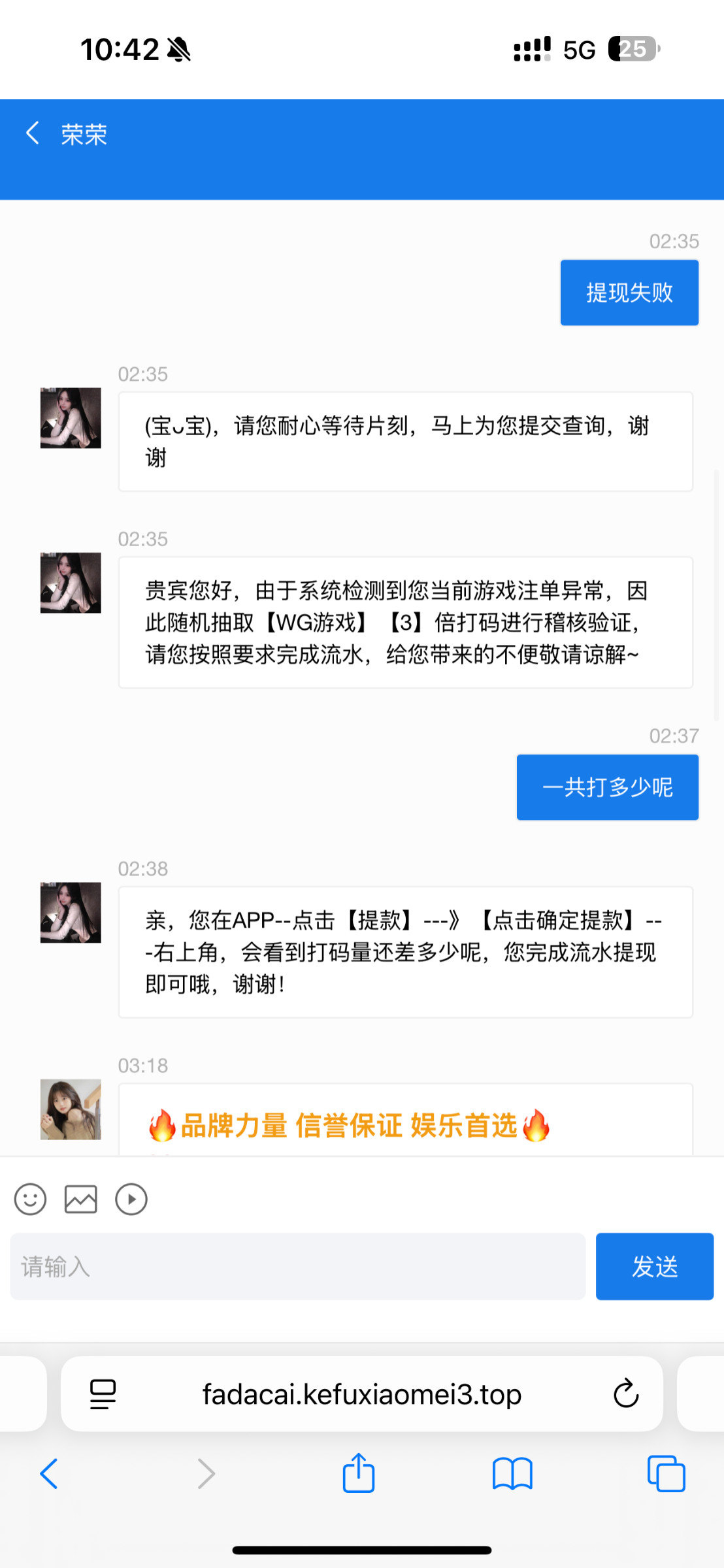
Task: Focus the 请输入 message field
Action: click(297, 1266)
